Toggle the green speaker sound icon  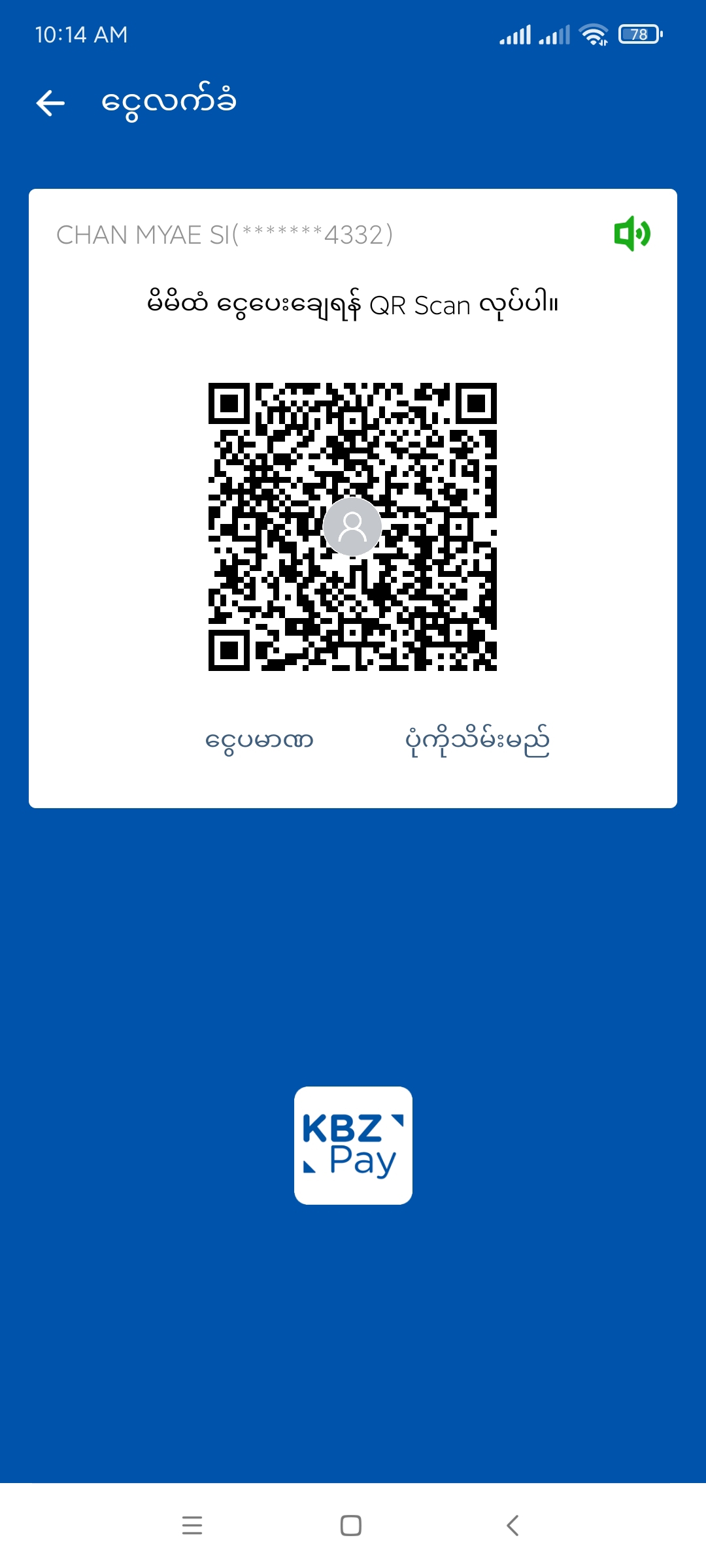tap(631, 234)
